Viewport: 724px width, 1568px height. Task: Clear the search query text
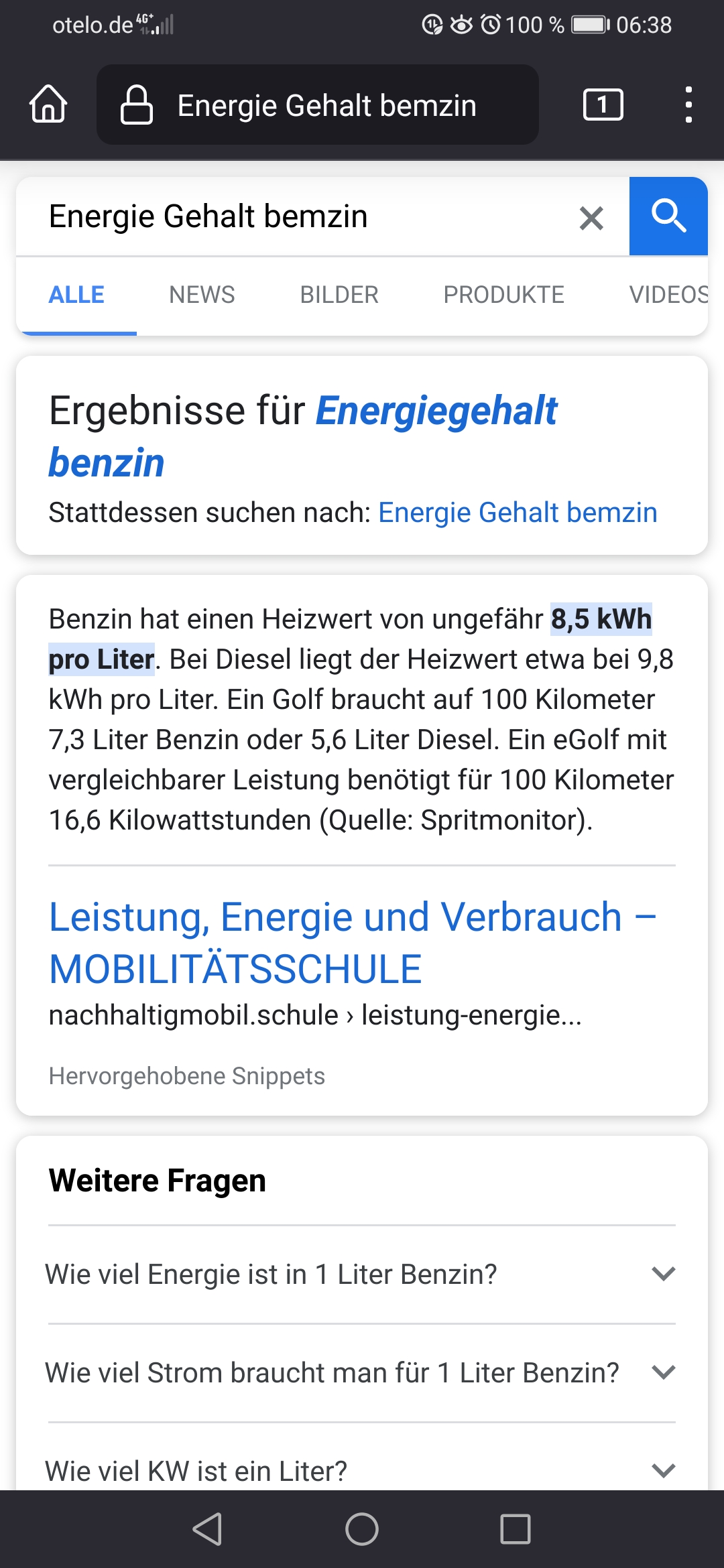point(591,218)
